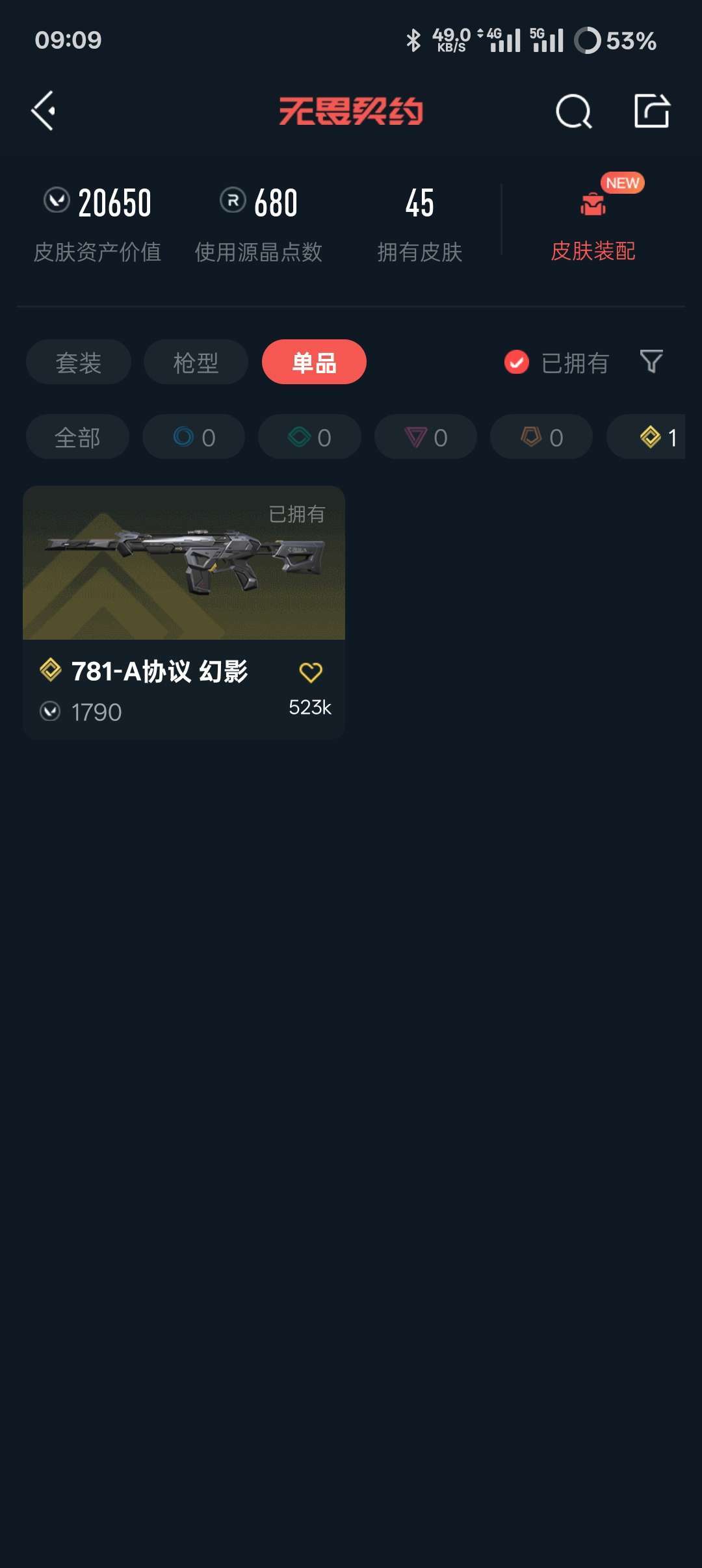This screenshot has height=1568, width=702.
Task: Select the orange rarity tier filter
Action: [x=540, y=437]
